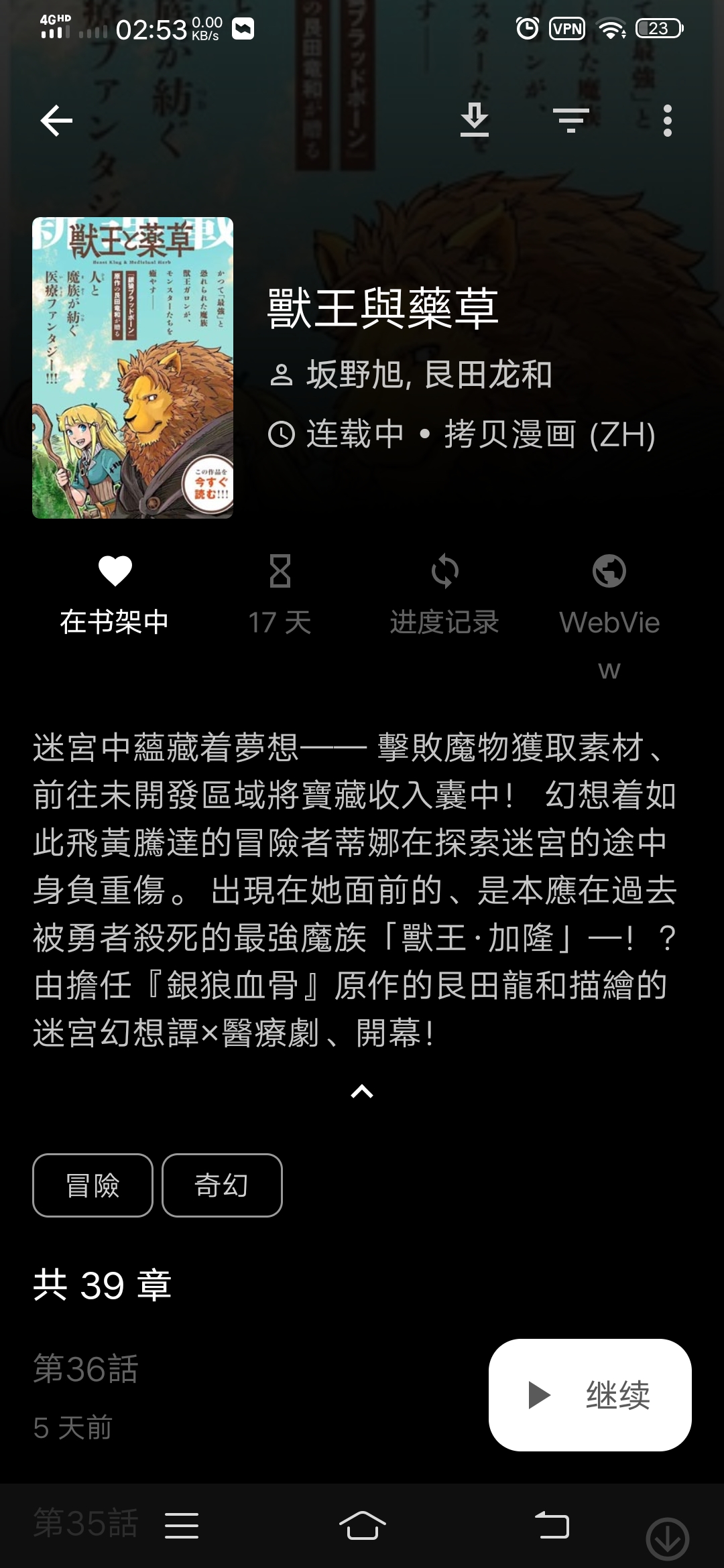The height and width of the screenshot is (1568, 724).
Task: Open the manga in WebView
Action: (x=609, y=603)
